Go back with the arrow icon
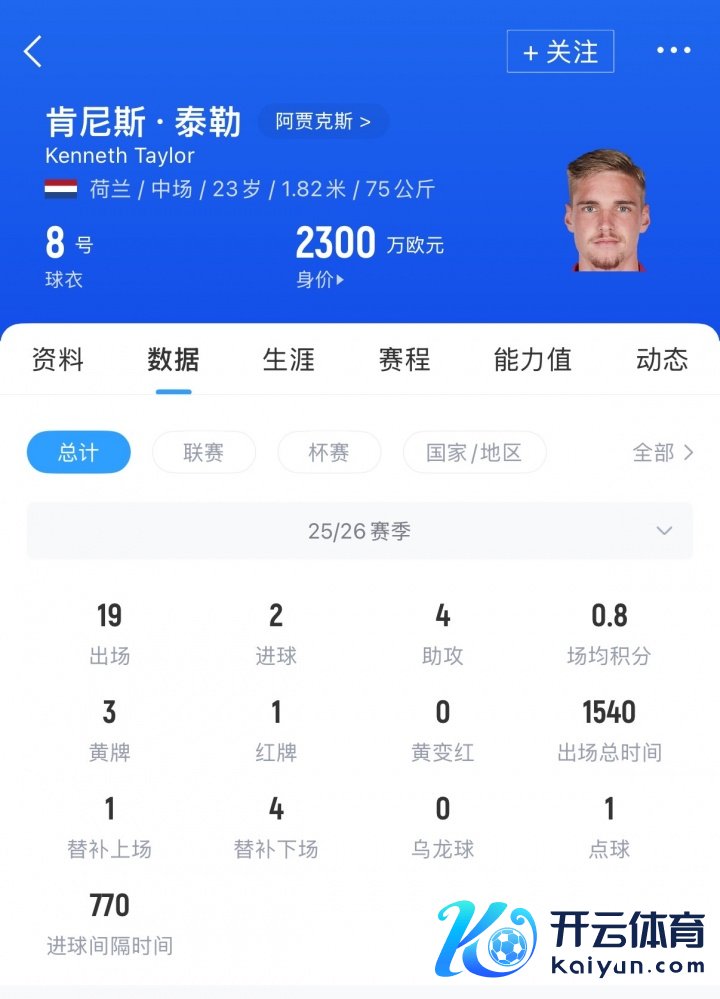This screenshot has width=720, height=999. [x=34, y=51]
